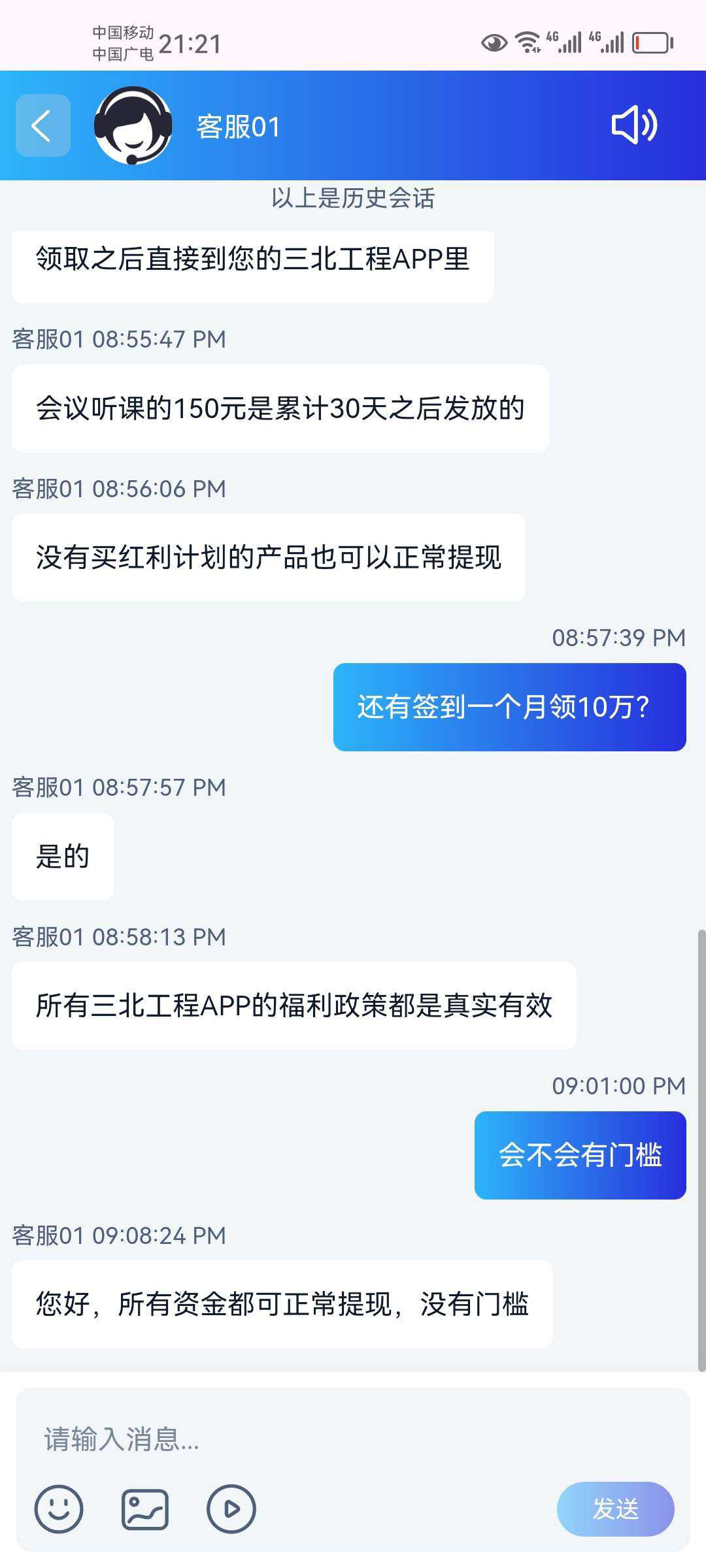Screen dimensions: 706x1568
Task: Tap the back arrow to exit the chat
Action: click(x=42, y=125)
